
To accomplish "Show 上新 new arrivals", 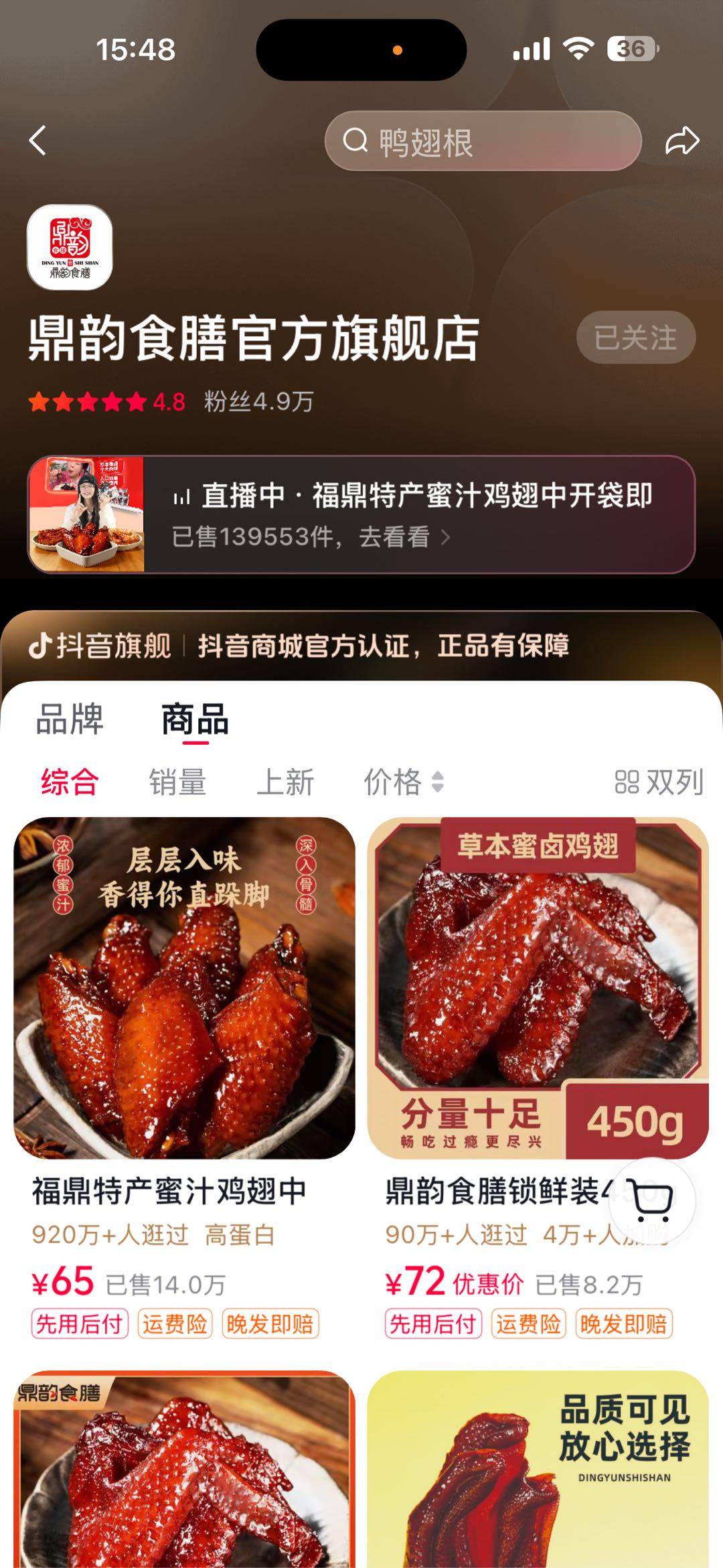I will (285, 782).
